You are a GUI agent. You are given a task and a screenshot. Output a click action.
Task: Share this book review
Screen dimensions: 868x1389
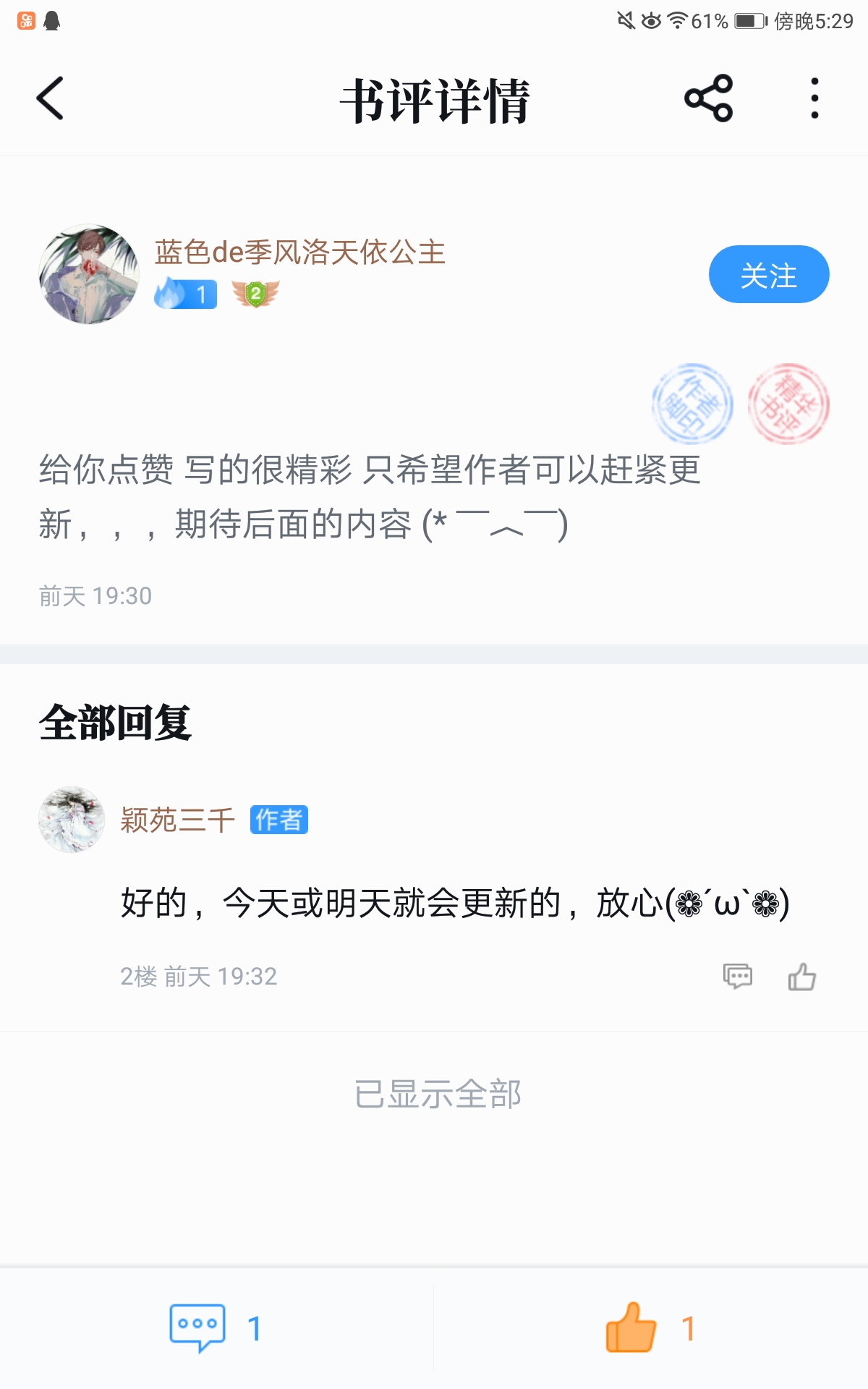pos(709,98)
